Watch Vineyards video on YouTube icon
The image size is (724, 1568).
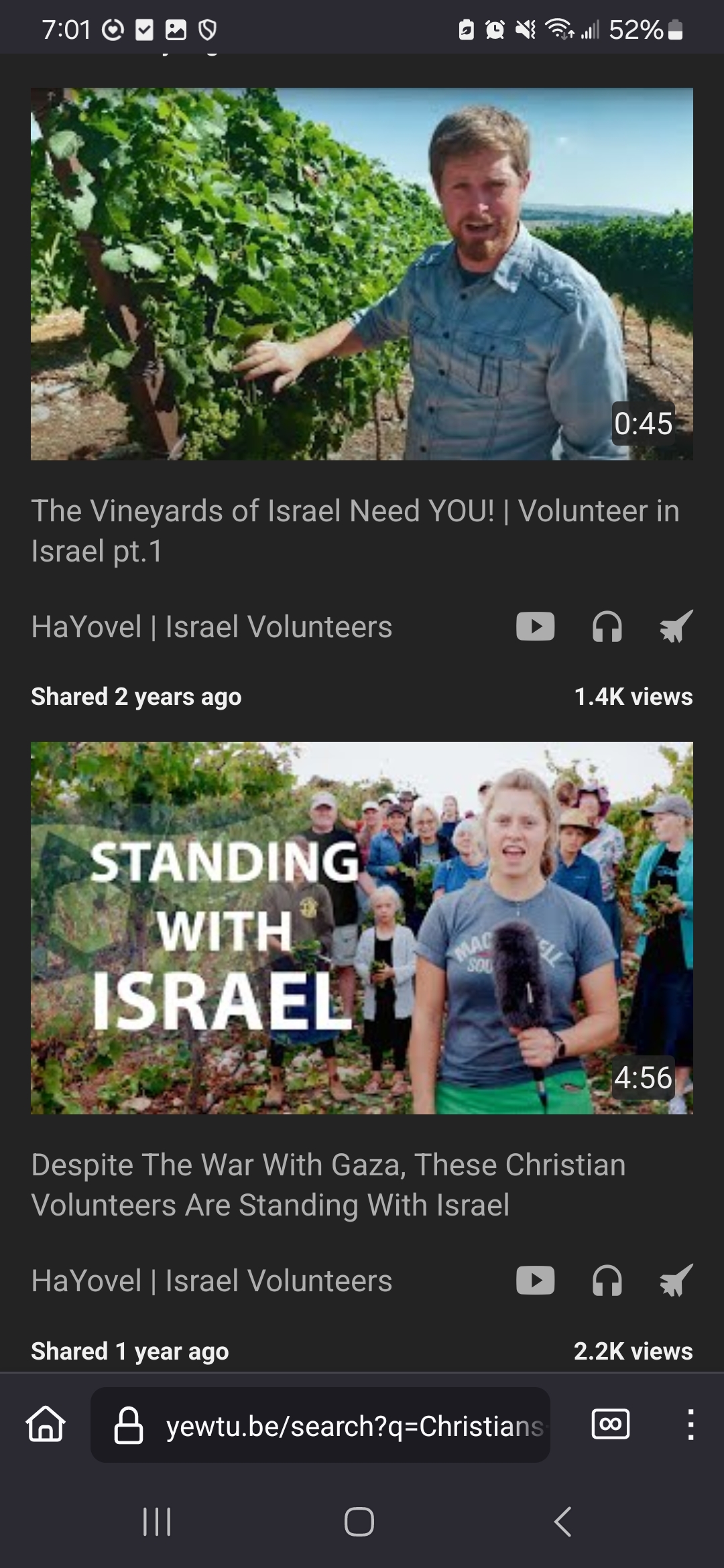click(535, 627)
